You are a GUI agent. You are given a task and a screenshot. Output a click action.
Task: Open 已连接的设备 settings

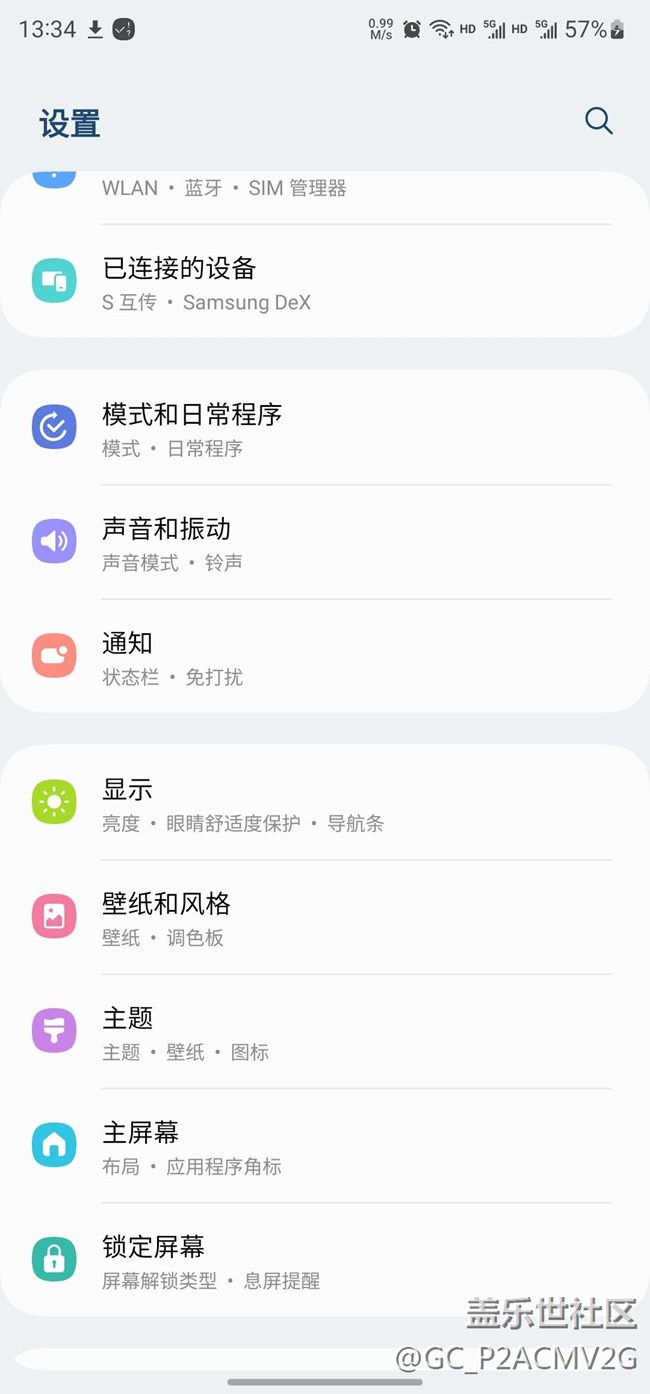coord(325,283)
